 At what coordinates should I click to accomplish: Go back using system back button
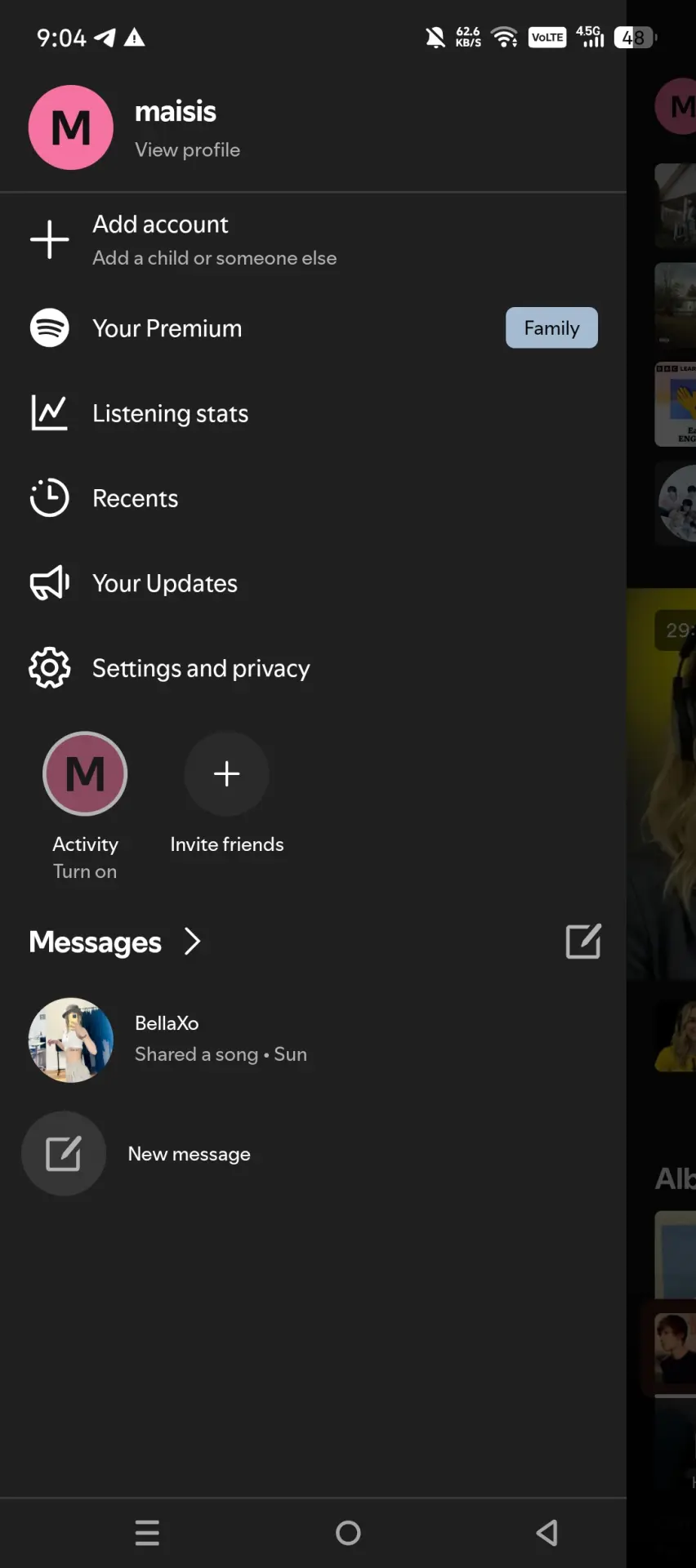pyautogui.click(x=547, y=1533)
